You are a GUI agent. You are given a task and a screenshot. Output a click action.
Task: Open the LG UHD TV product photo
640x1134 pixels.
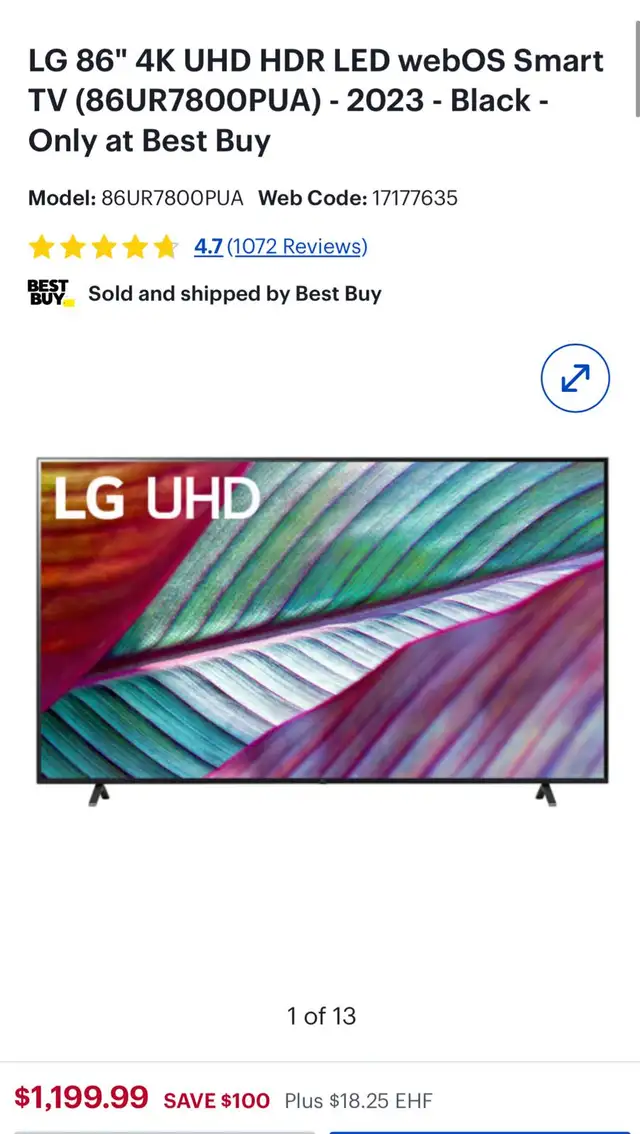[322, 631]
